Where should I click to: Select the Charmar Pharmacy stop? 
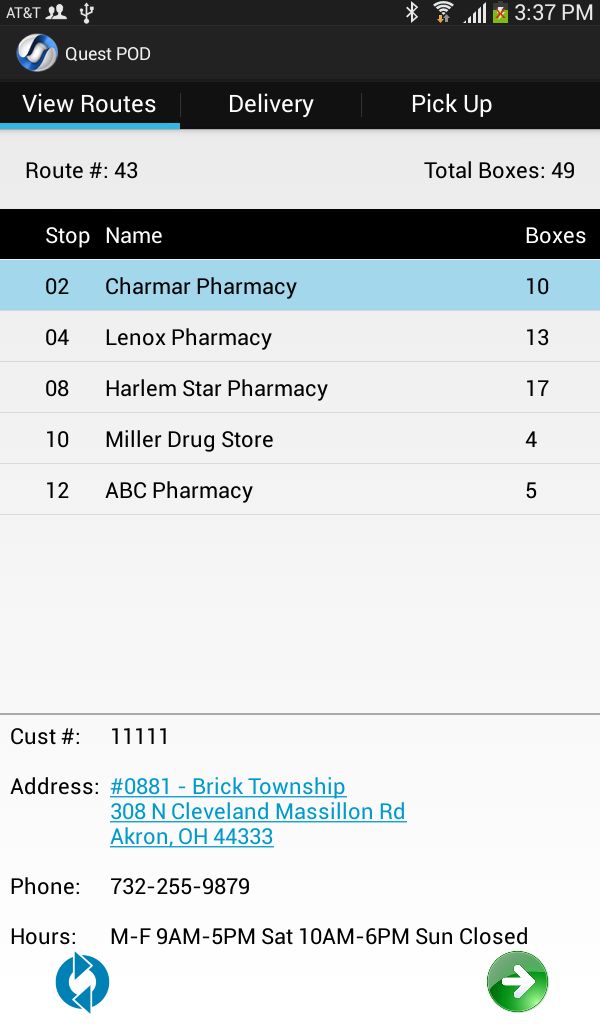point(300,286)
